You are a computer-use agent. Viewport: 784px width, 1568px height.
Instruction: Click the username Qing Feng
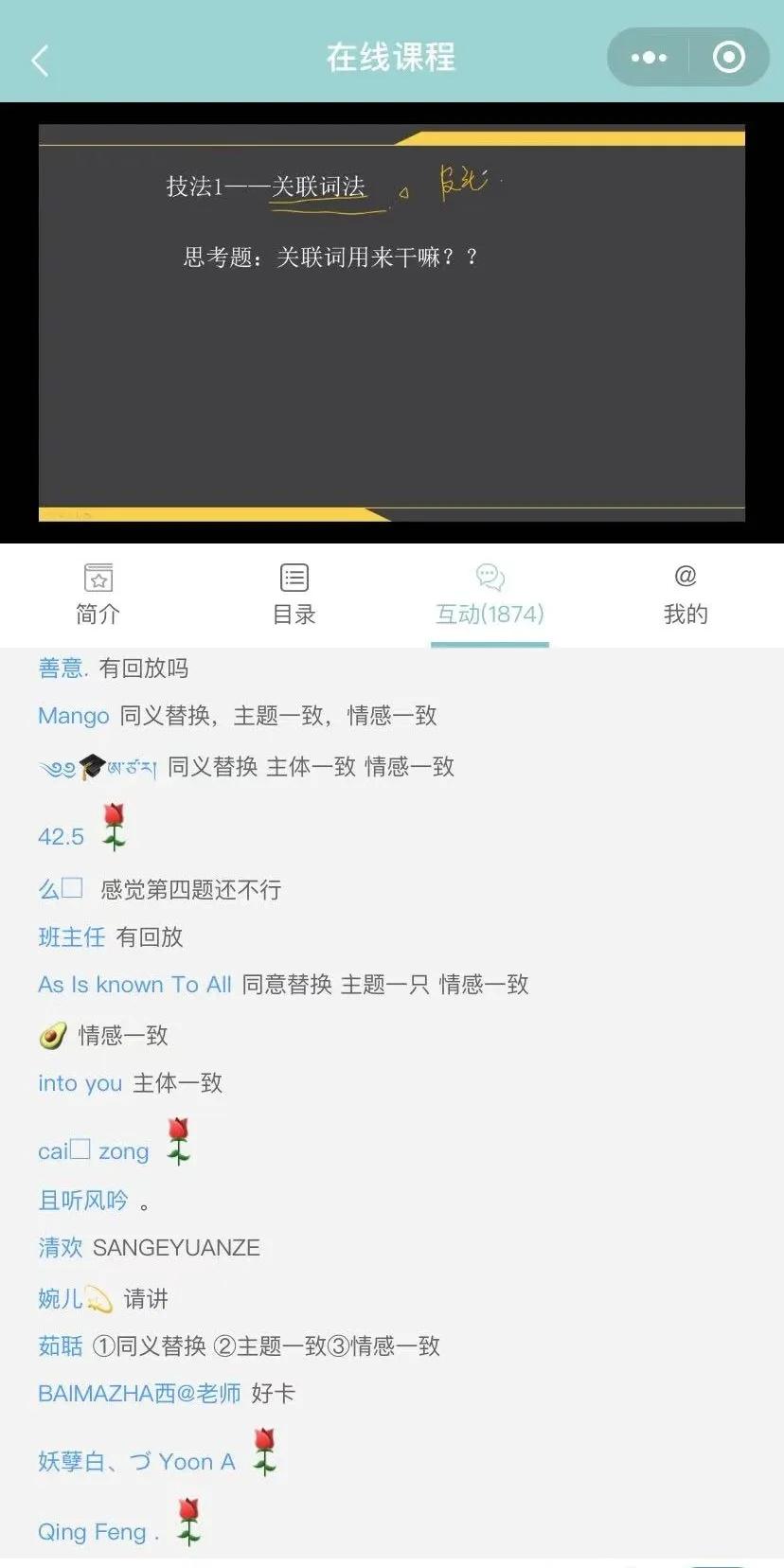(93, 1531)
